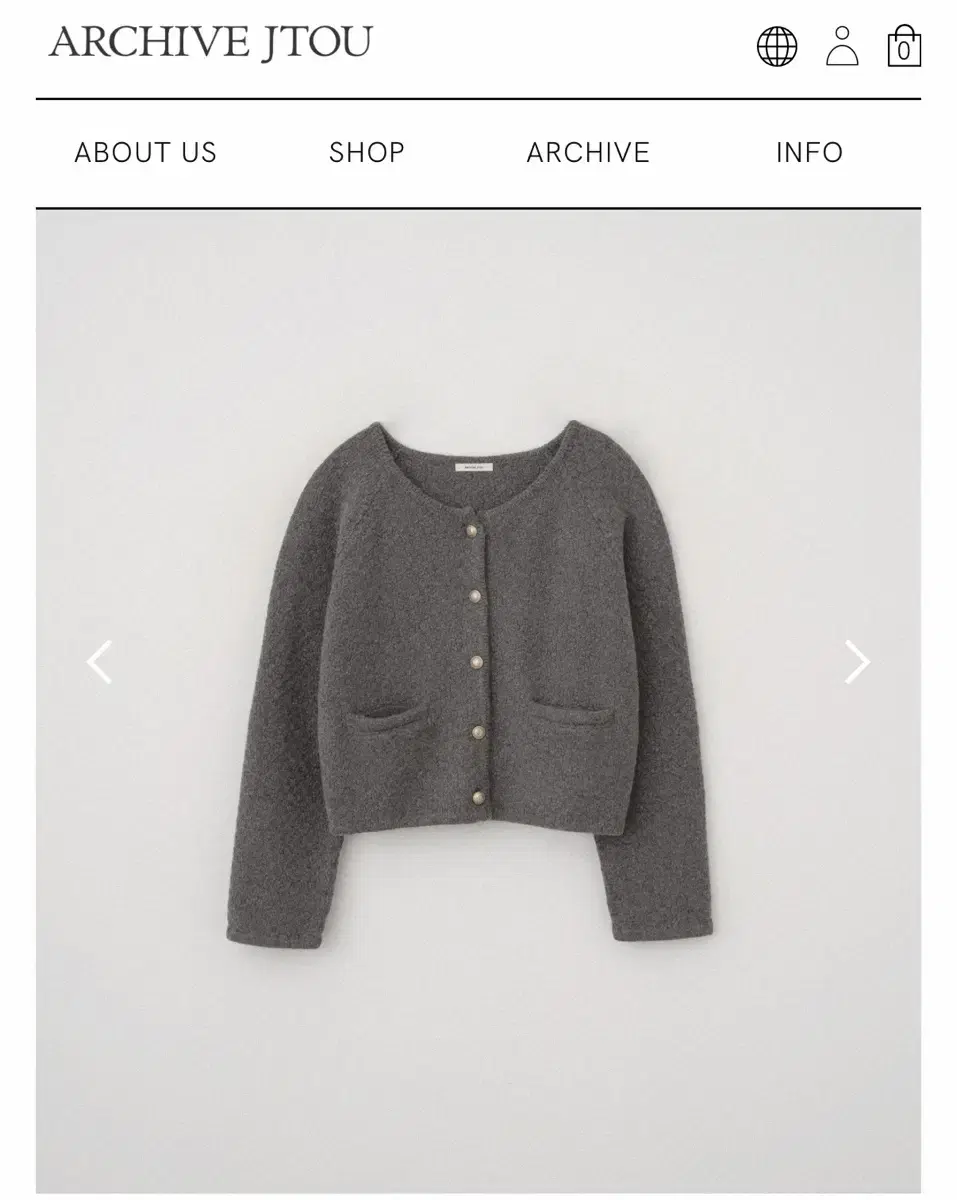Viewport: 957px width, 1200px height.
Task: Go back using the left carousel arrow
Action: click(x=98, y=660)
